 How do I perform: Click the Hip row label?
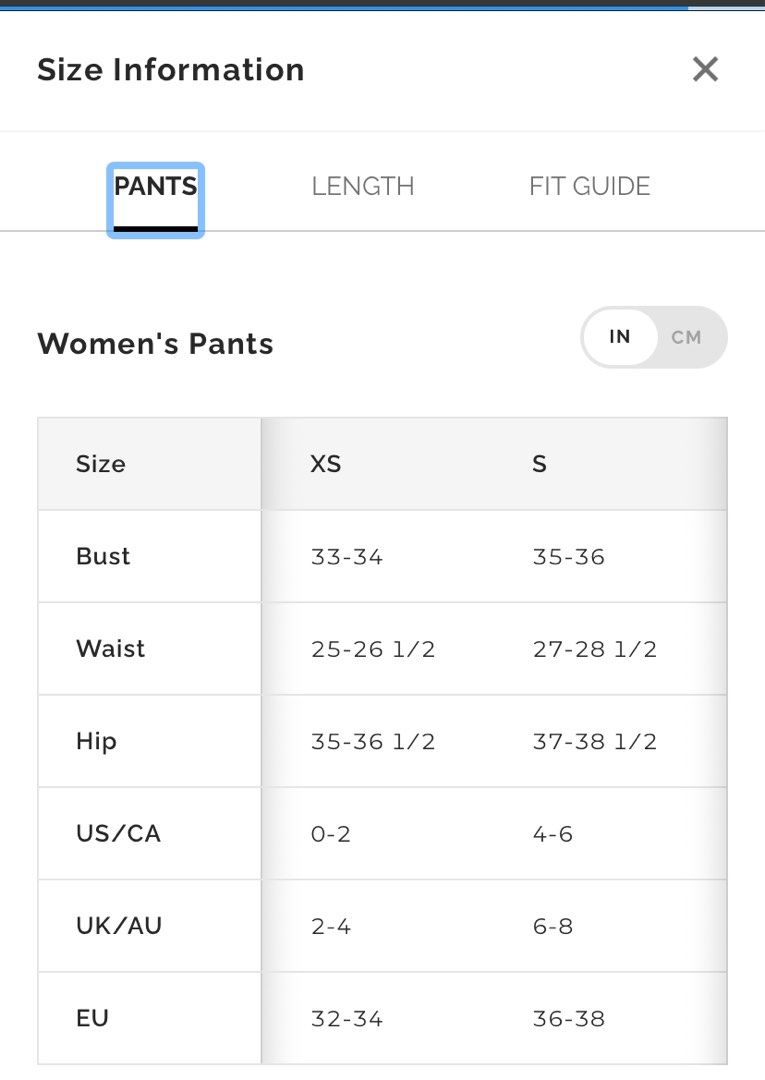click(95, 741)
